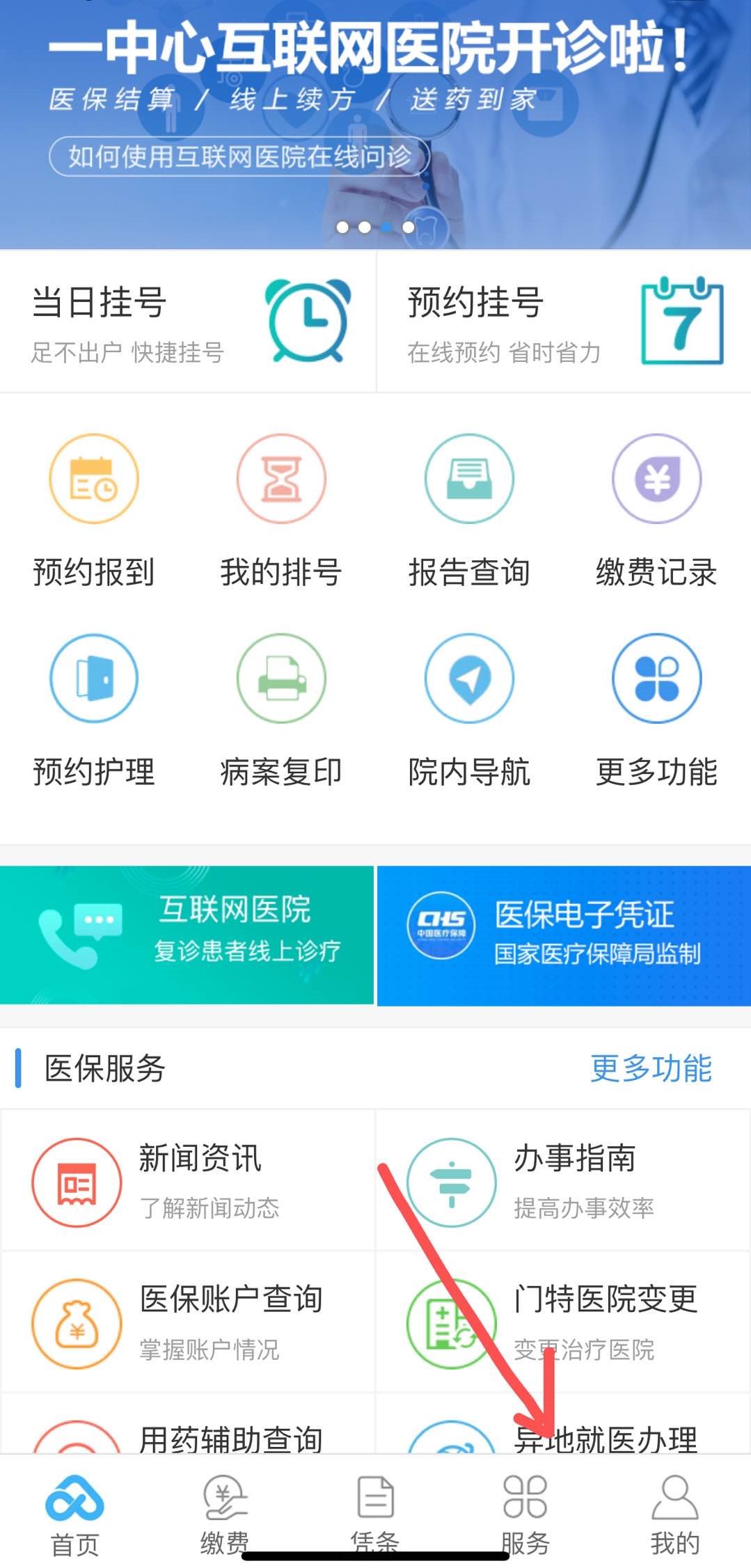751x1568 pixels.
Task: Open 预约挂号 appointment registration
Action: (564, 322)
